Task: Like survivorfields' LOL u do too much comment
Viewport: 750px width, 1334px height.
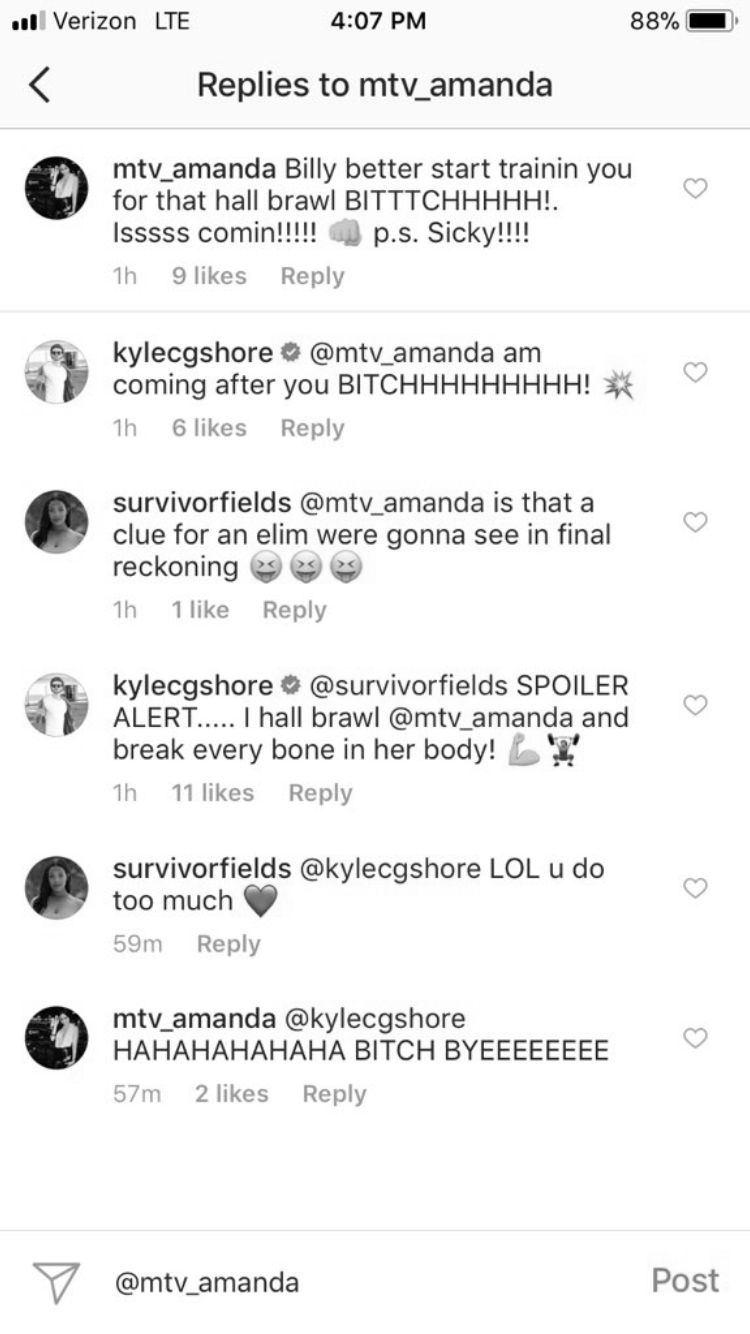Action: point(695,887)
